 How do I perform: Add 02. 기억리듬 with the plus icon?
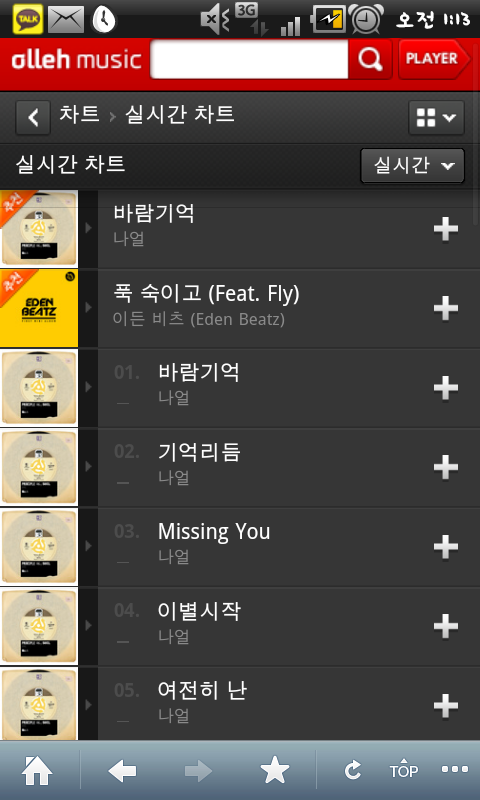[446, 467]
